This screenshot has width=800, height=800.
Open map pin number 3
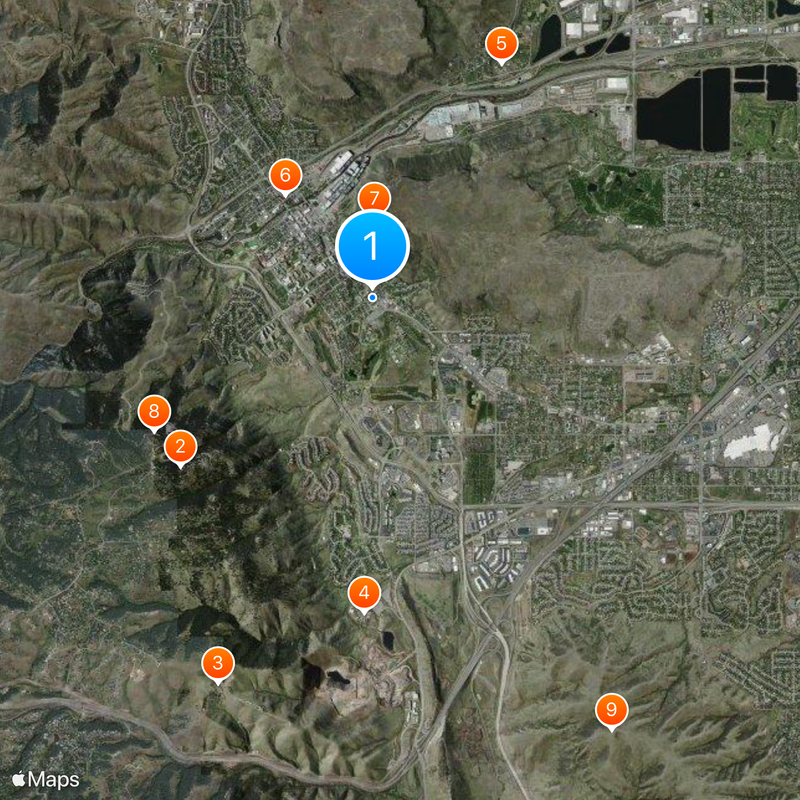click(x=218, y=662)
